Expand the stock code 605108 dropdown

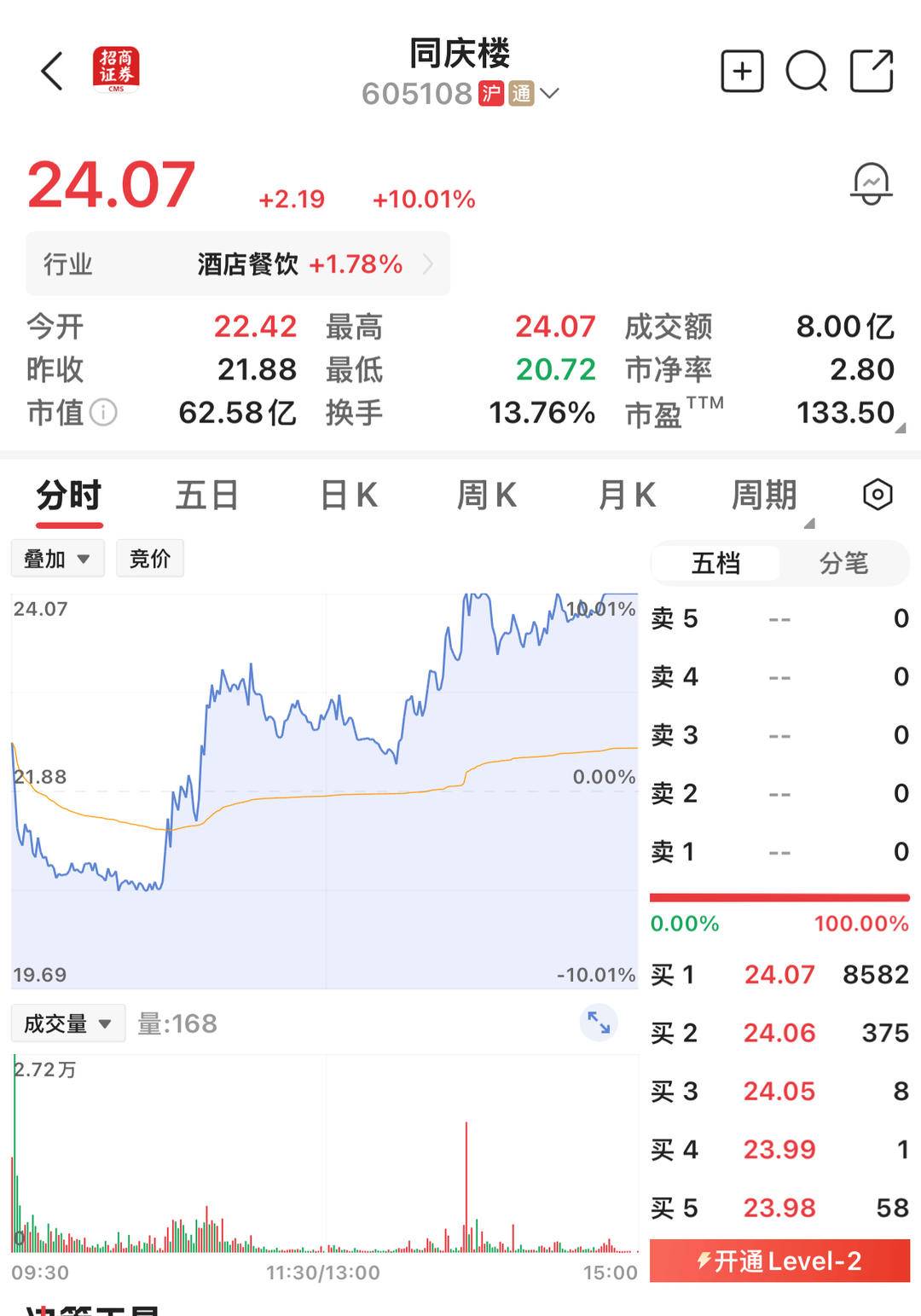point(549,93)
